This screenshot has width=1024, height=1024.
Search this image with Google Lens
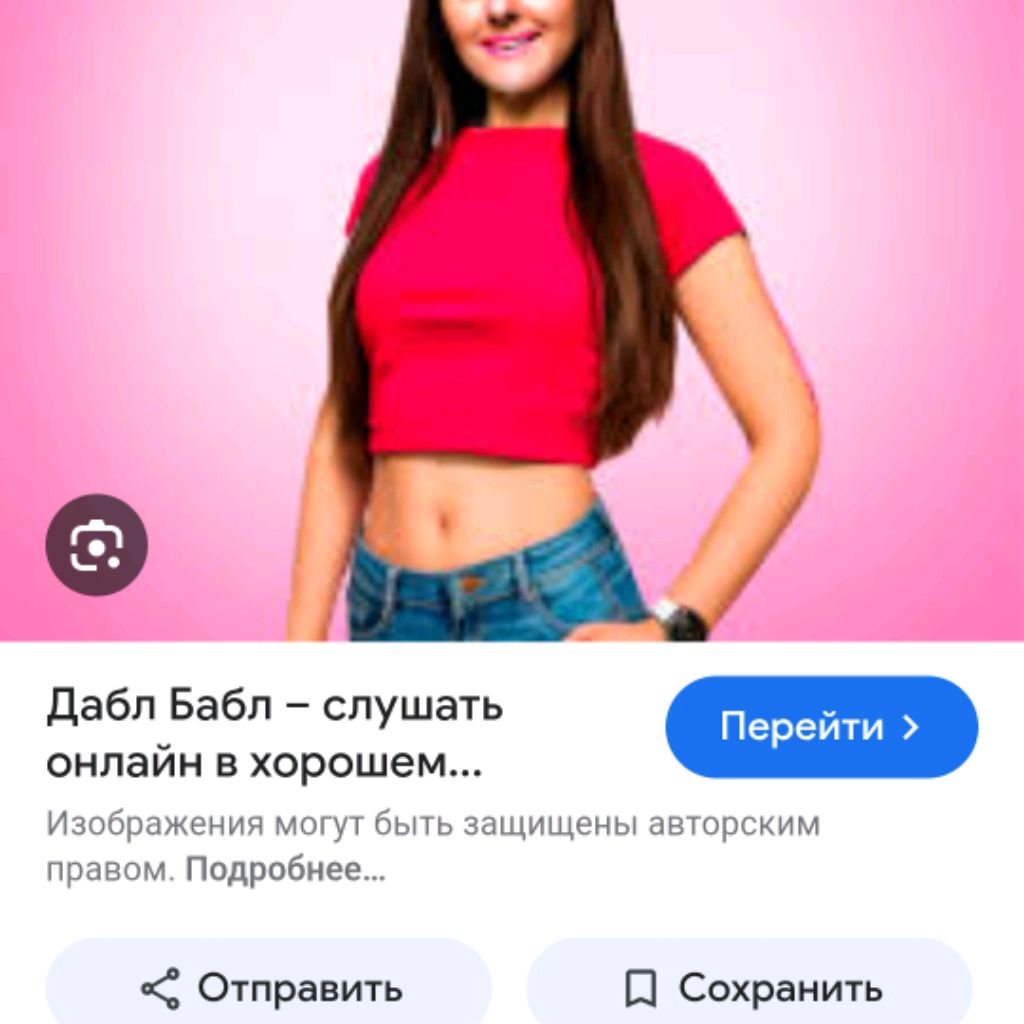[96, 545]
